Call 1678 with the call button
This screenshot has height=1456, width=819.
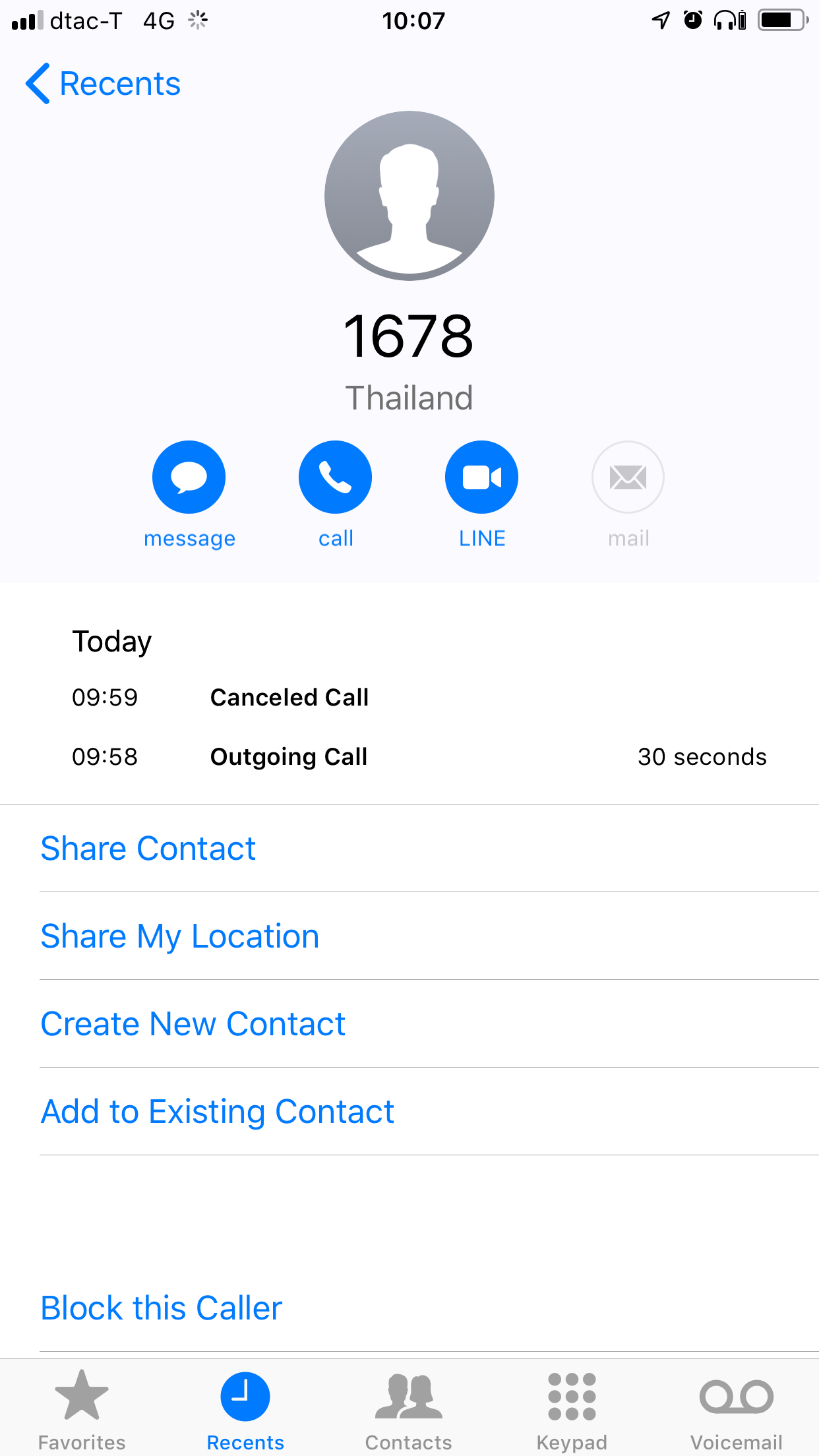[x=336, y=477]
